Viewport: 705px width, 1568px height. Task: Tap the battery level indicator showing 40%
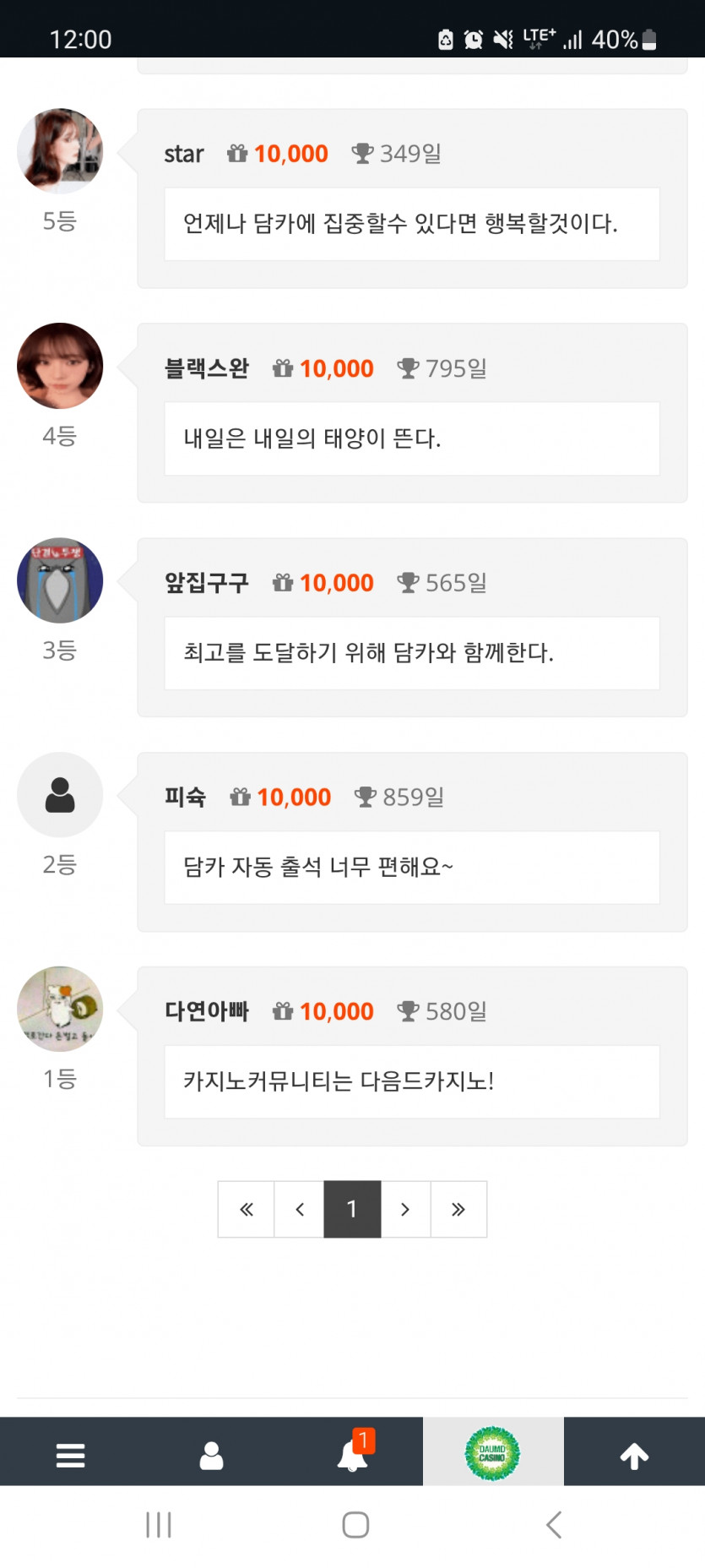[613, 39]
